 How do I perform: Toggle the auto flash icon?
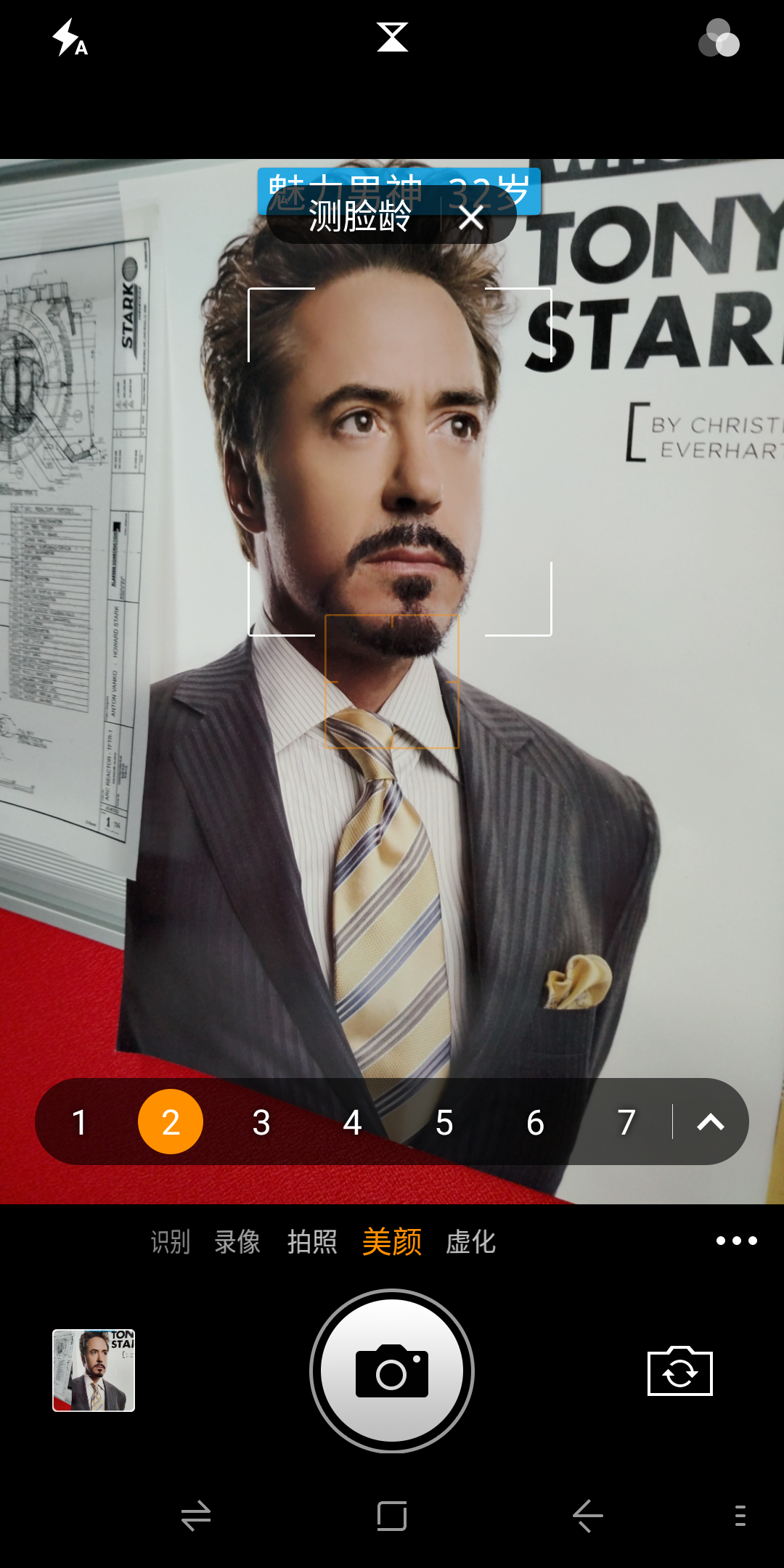(70, 38)
